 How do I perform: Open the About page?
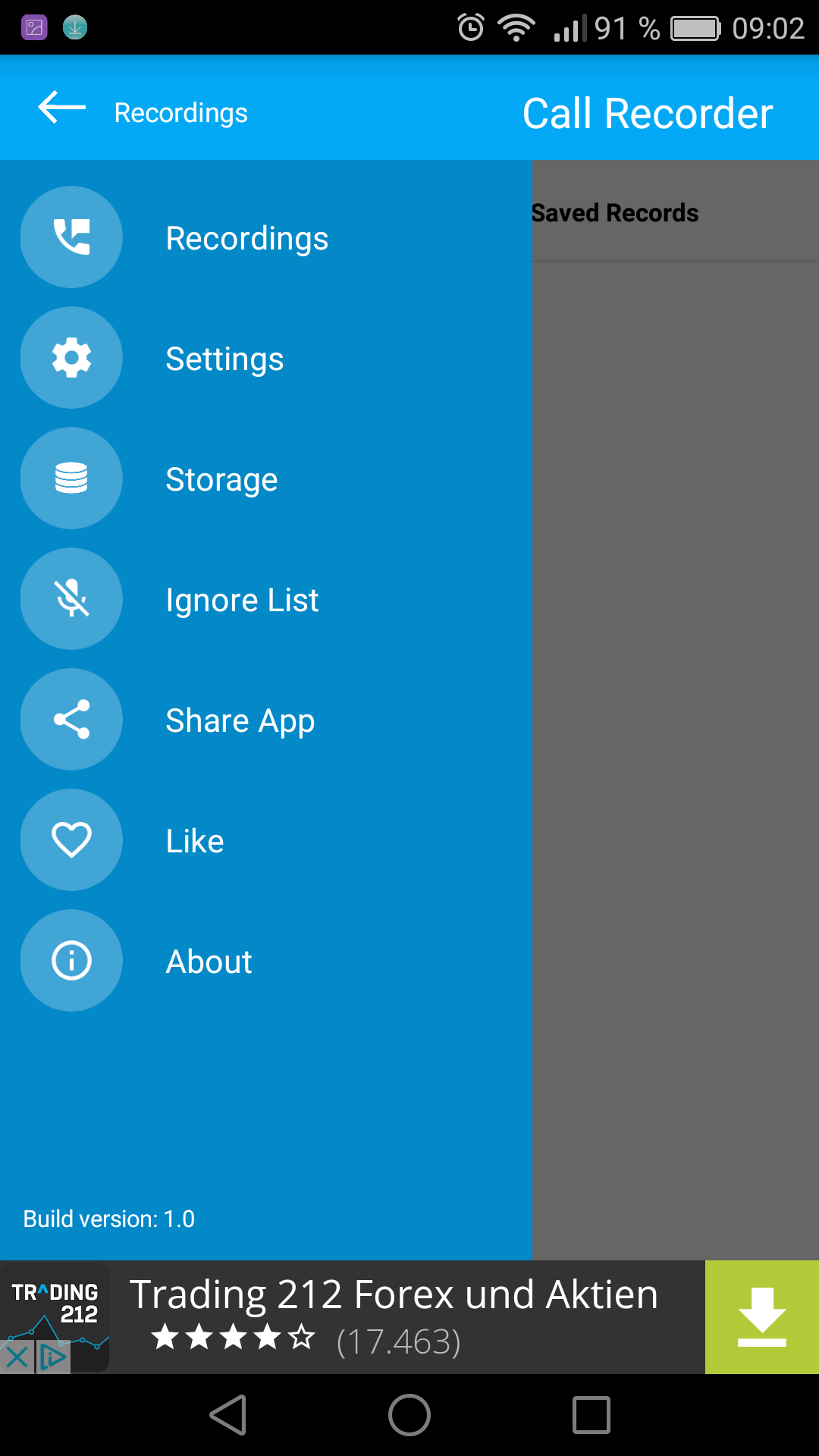coord(209,962)
